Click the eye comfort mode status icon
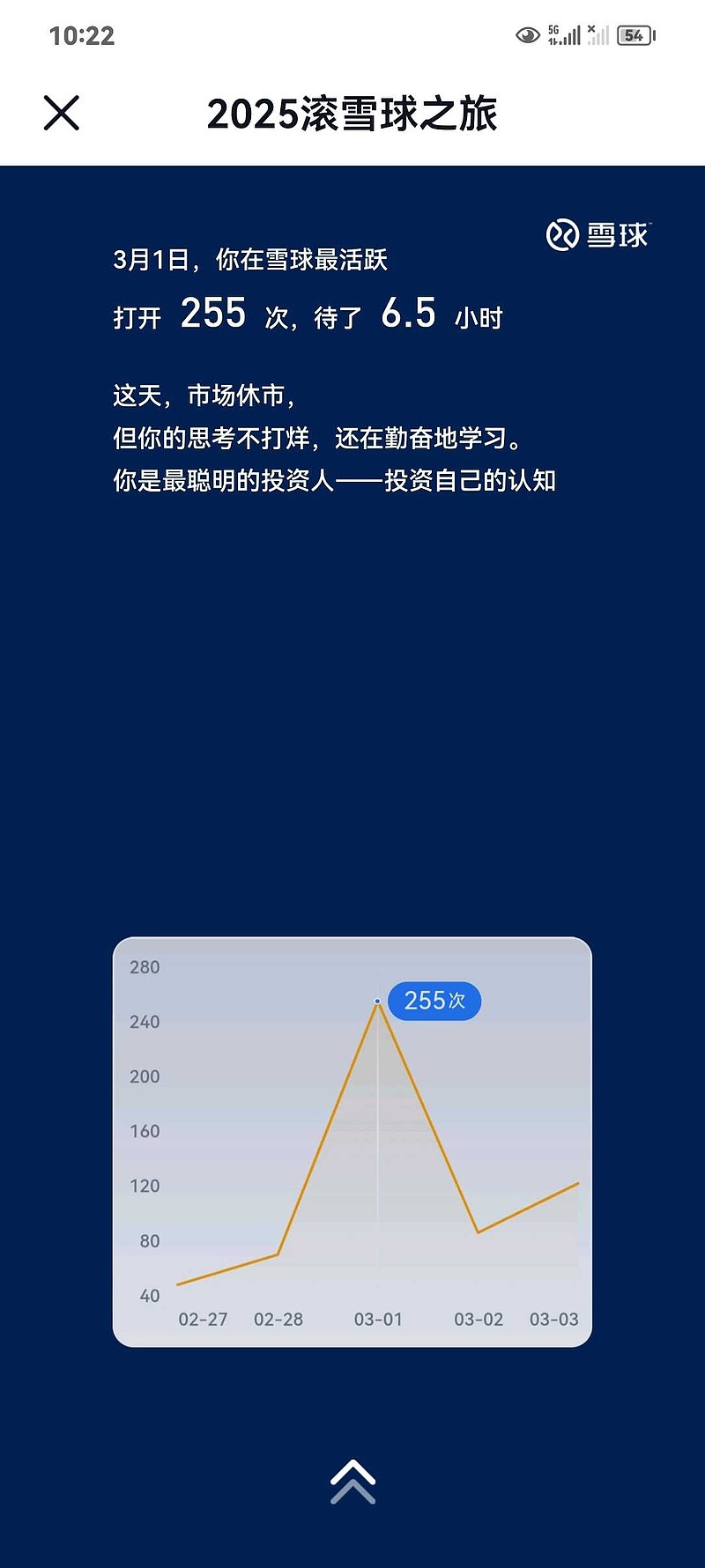This screenshot has height=1568, width=705. coord(526,35)
